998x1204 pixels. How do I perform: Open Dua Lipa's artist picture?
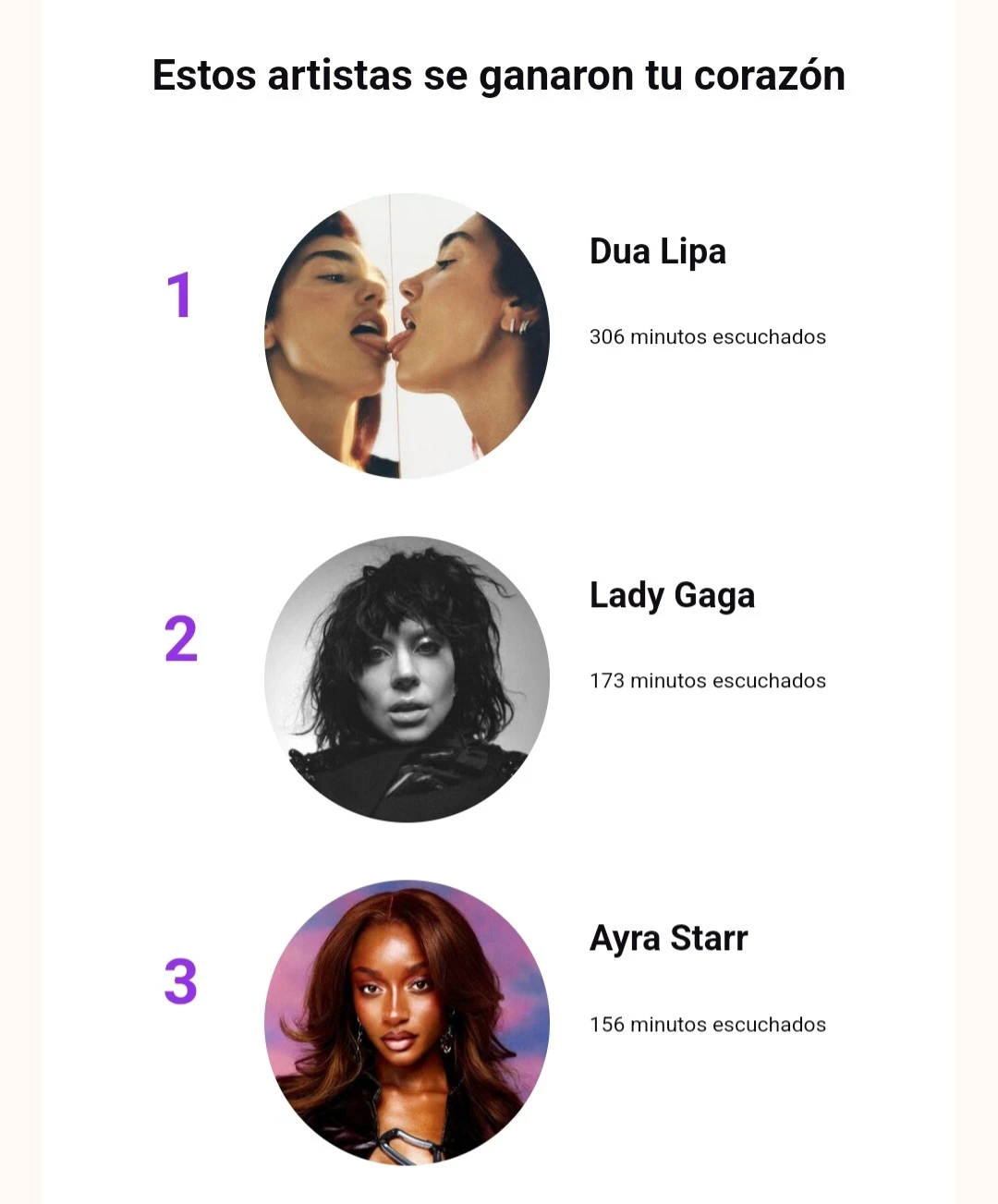pyautogui.click(x=407, y=335)
